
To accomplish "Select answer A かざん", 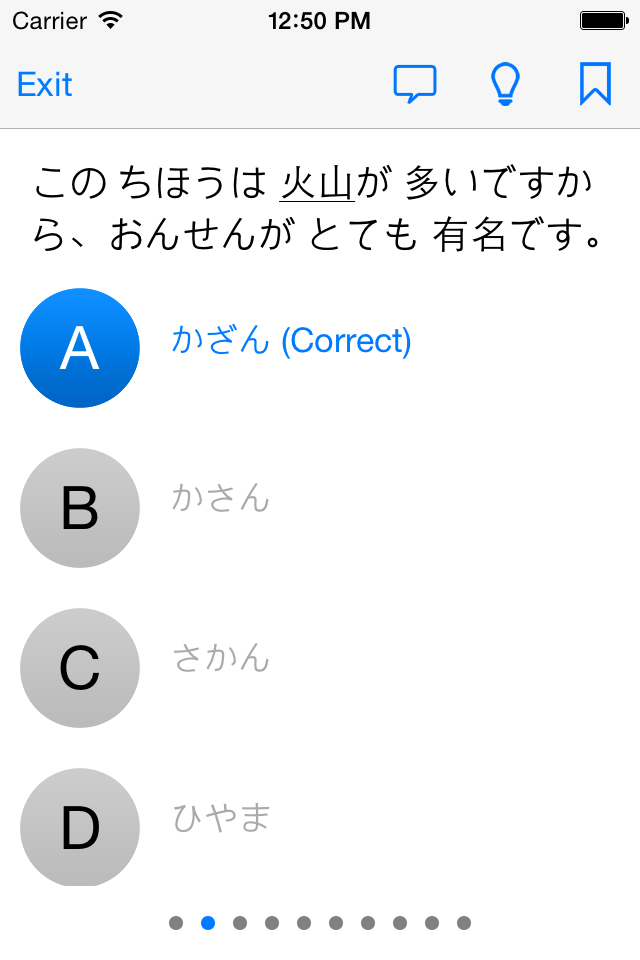I will point(80,348).
